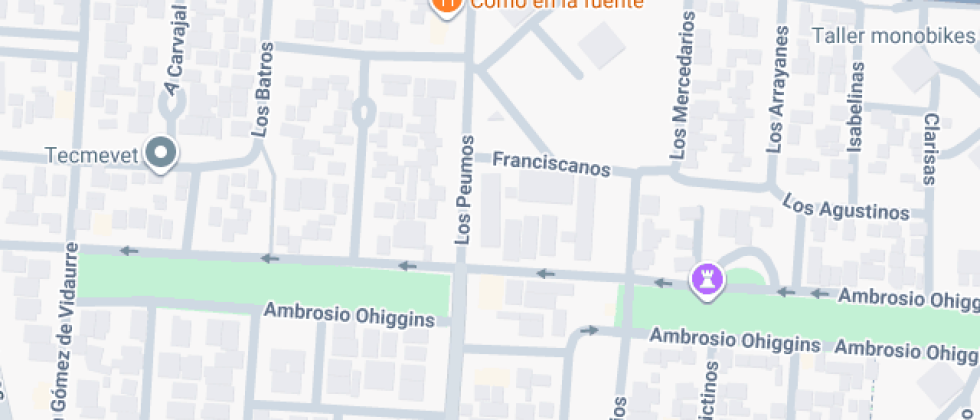The width and height of the screenshot is (980, 420).
Task: Tap the purple castle landmark marker
Action: click(x=706, y=279)
